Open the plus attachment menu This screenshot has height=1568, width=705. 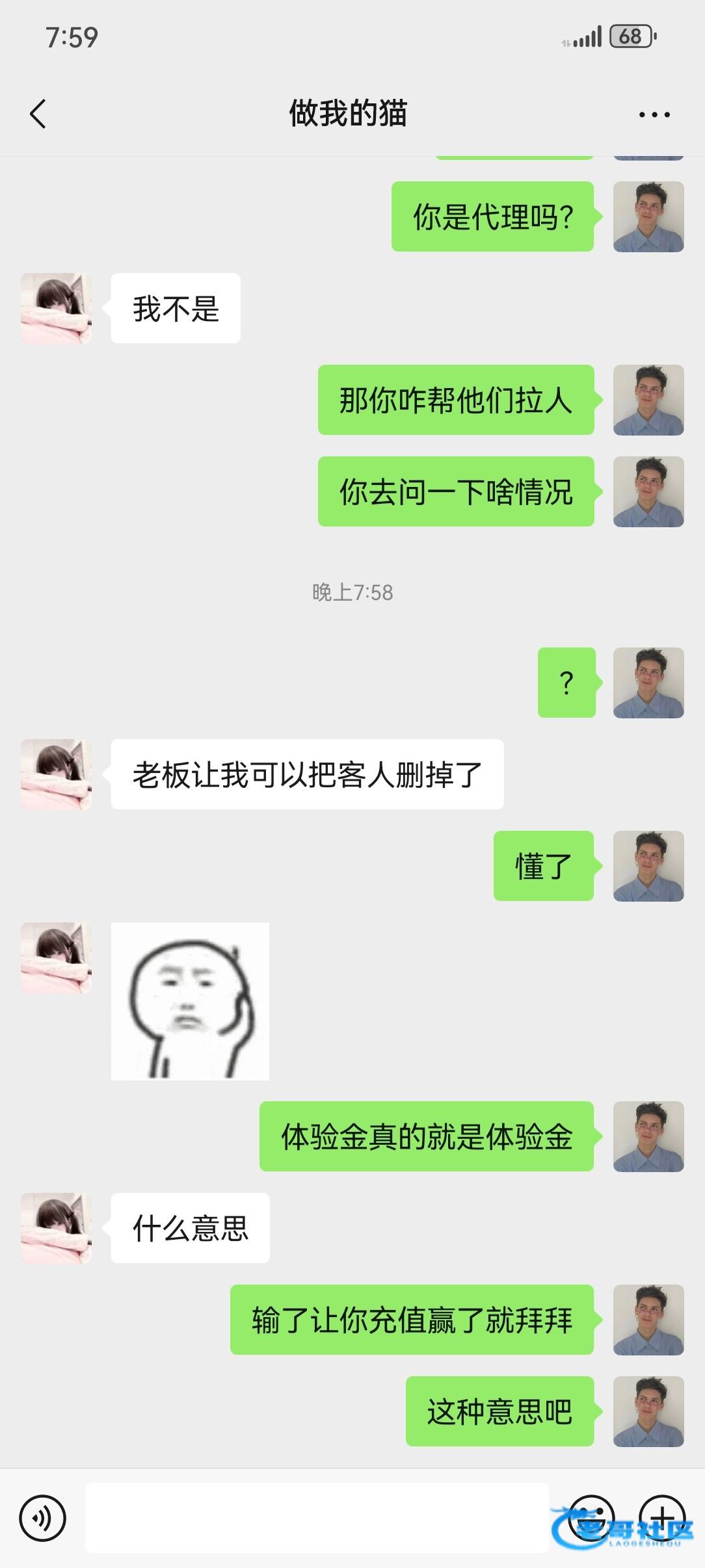click(x=662, y=1519)
